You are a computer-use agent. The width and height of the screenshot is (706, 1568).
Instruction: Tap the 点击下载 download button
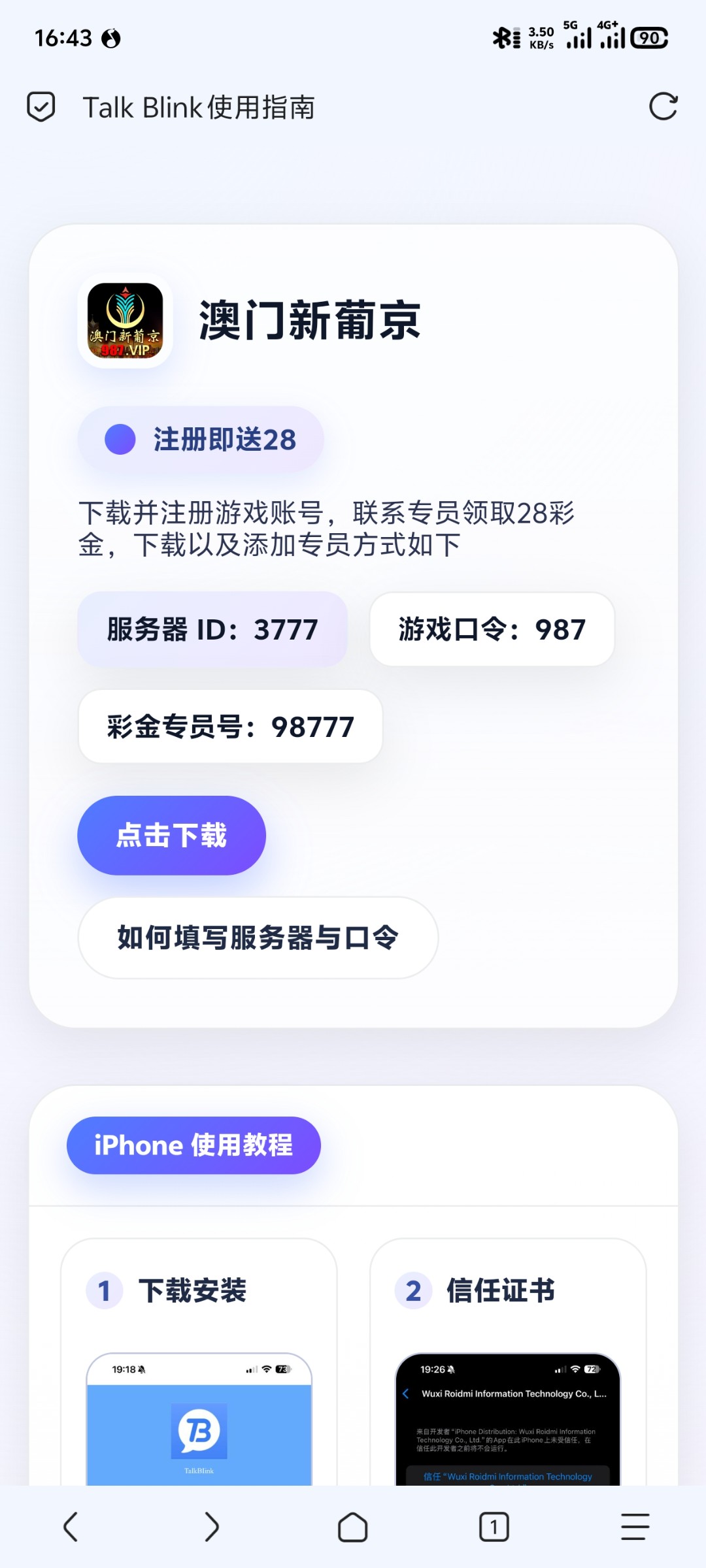click(171, 835)
